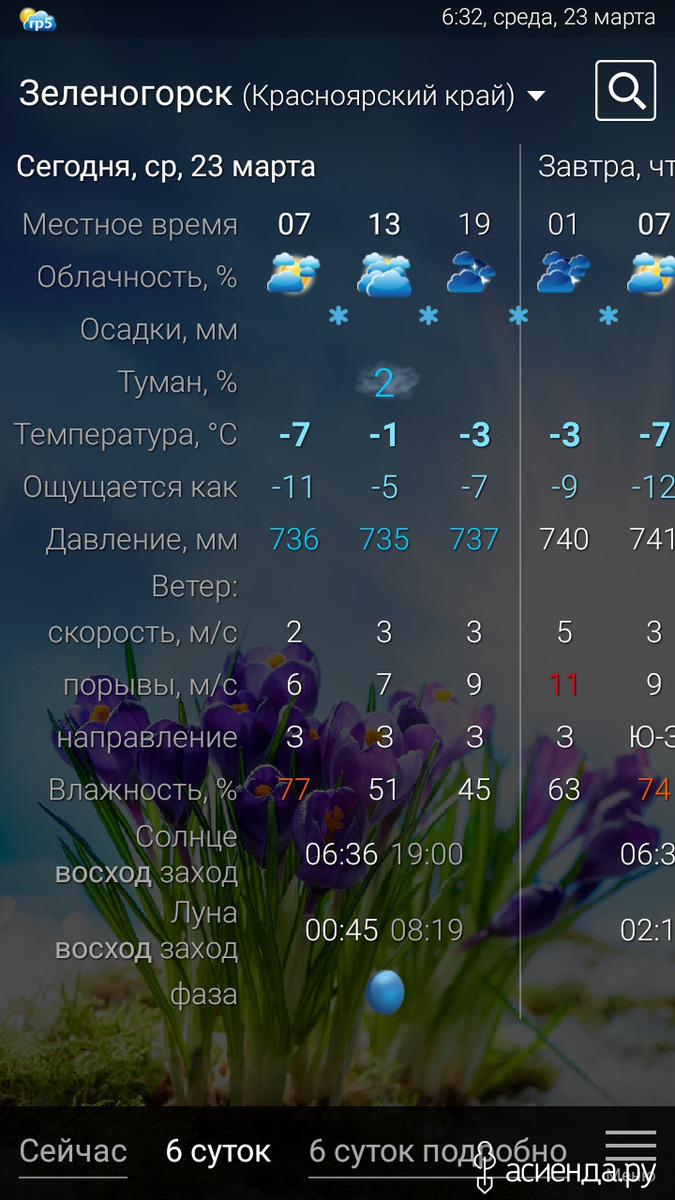Select the 6 суток tab
The height and width of the screenshot is (1200, 675).
pyautogui.click(x=218, y=1151)
